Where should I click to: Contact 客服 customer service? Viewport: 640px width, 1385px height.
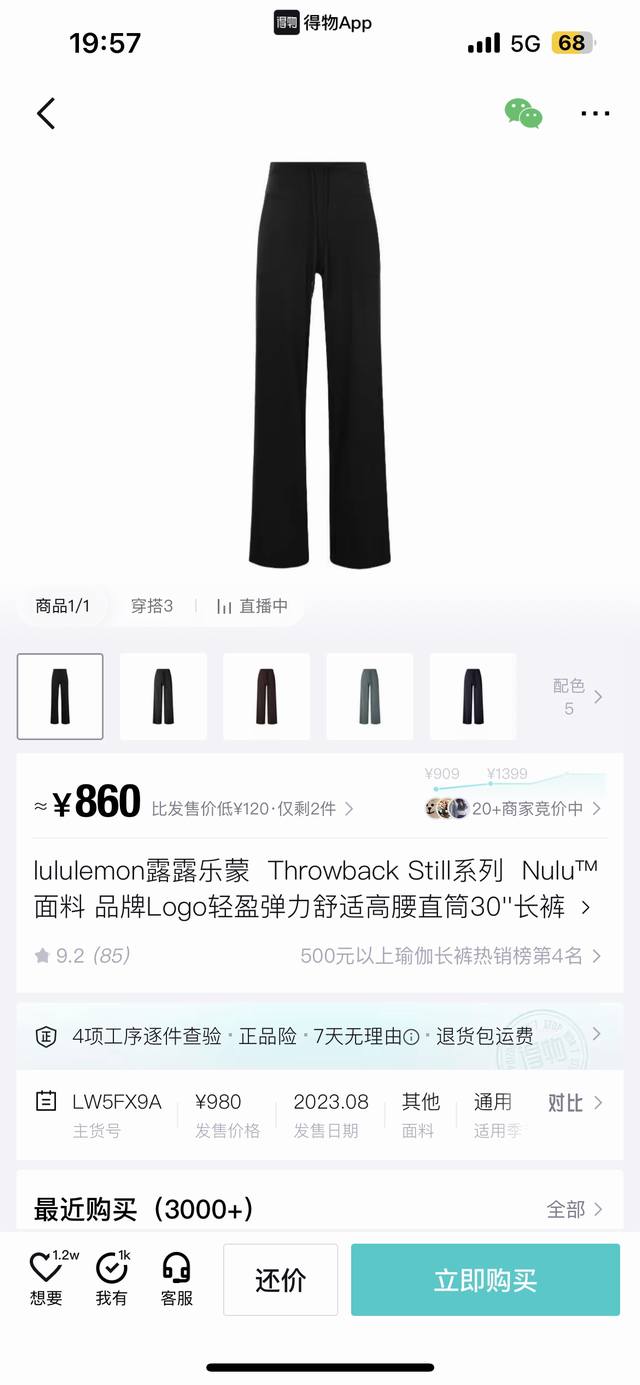[x=177, y=1279]
